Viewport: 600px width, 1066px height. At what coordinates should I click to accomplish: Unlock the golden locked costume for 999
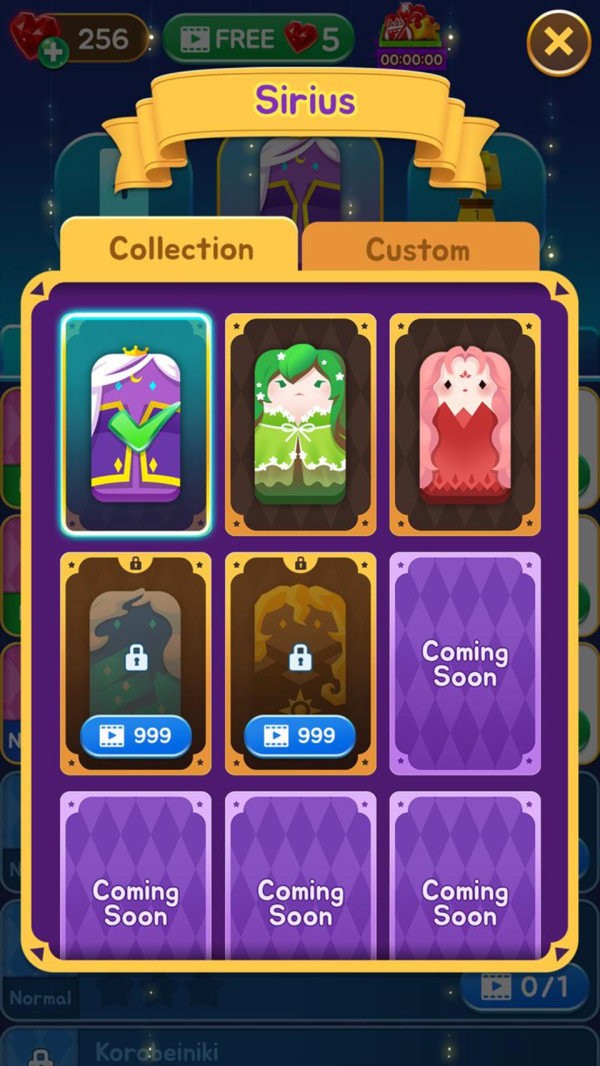point(300,737)
